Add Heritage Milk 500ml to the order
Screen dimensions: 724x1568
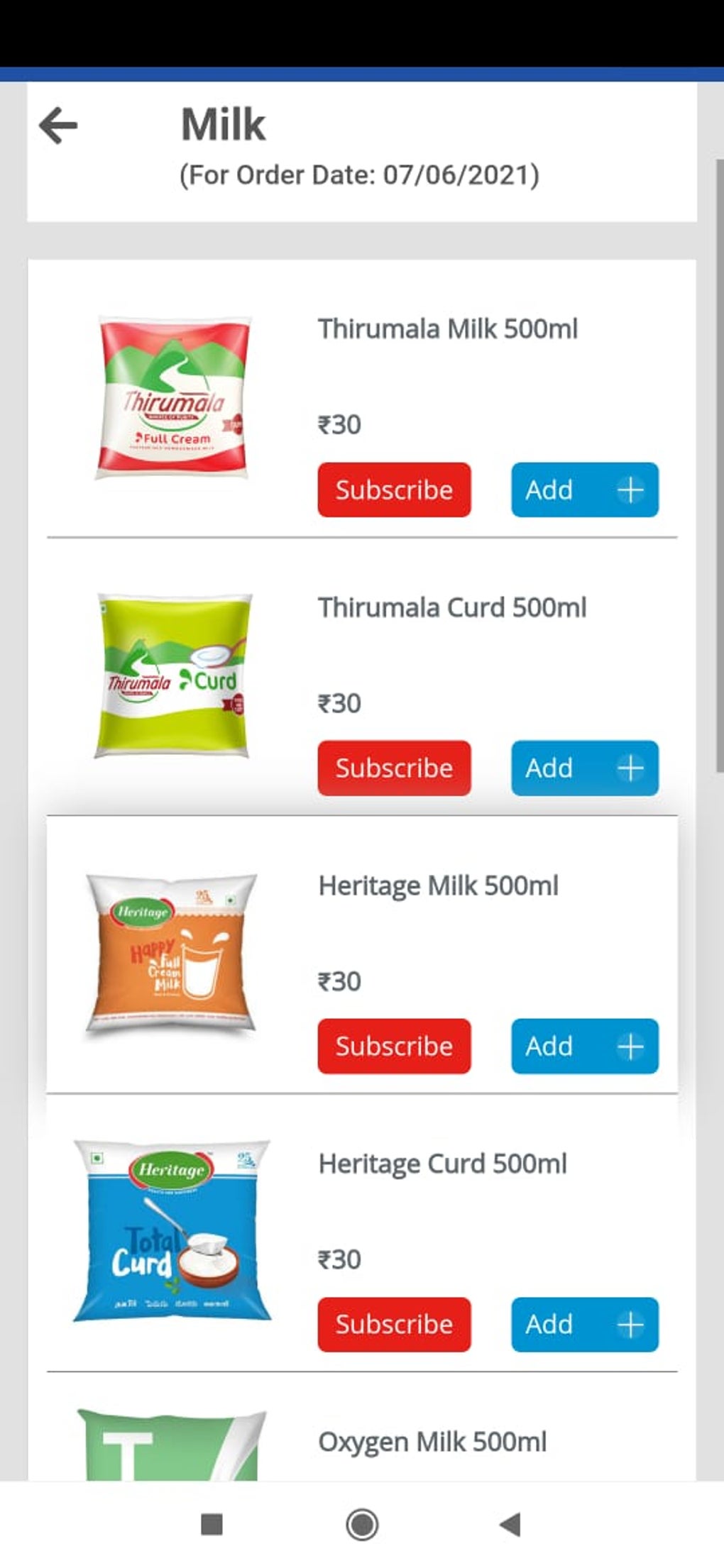coord(584,1046)
